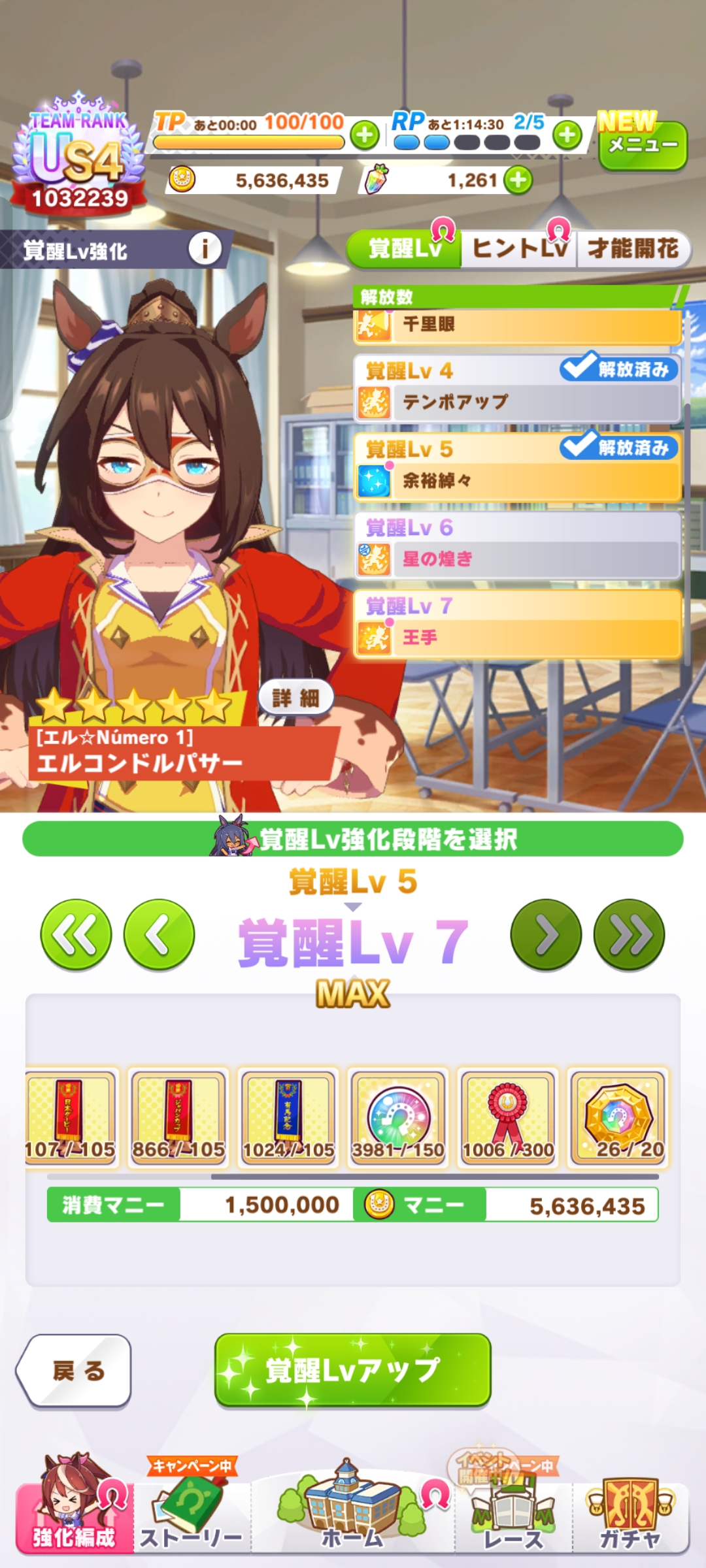
Task: Switch to the 才能開花 tab
Action: [633, 249]
